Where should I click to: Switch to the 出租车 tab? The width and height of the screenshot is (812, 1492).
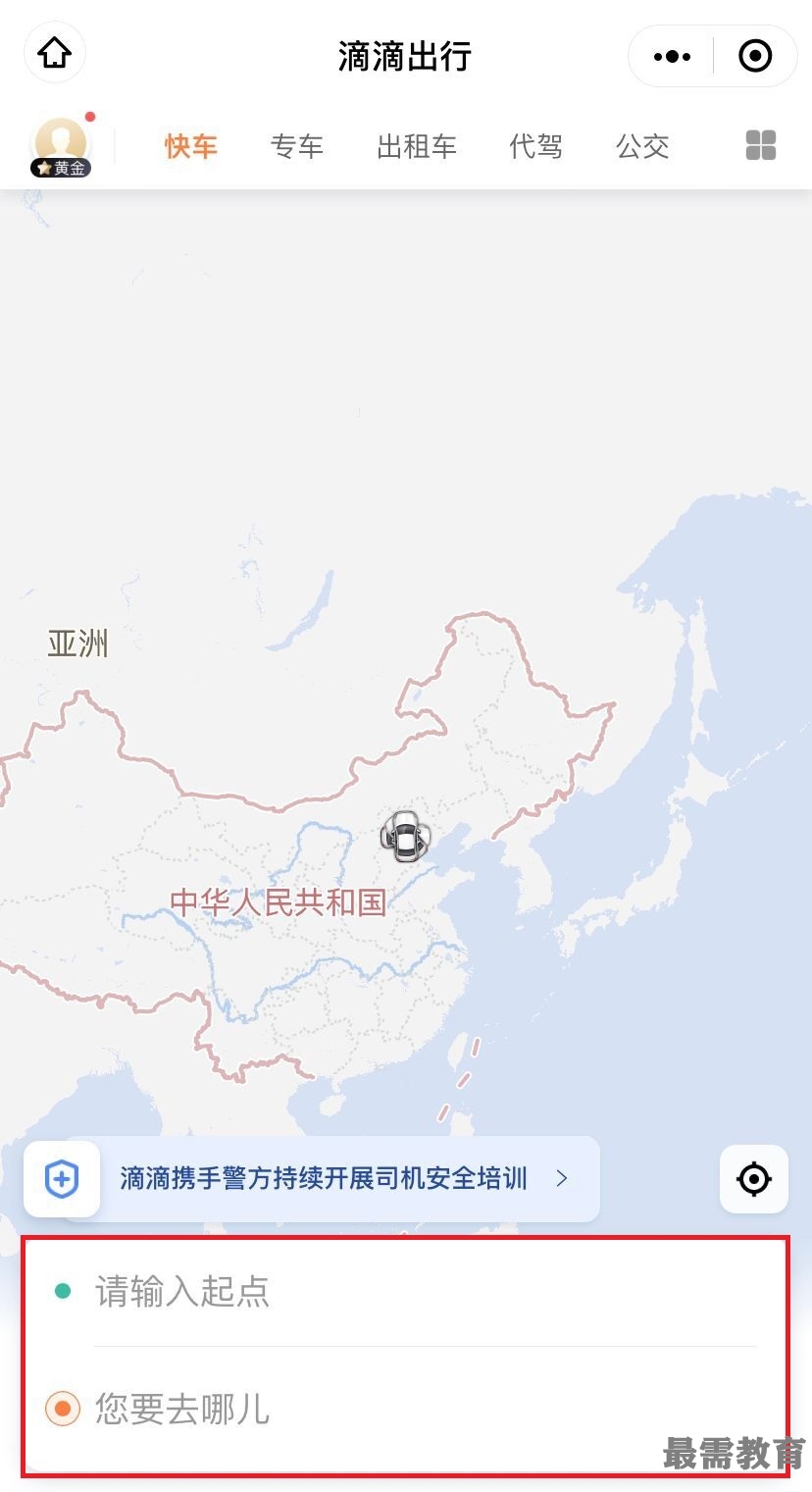(x=417, y=147)
